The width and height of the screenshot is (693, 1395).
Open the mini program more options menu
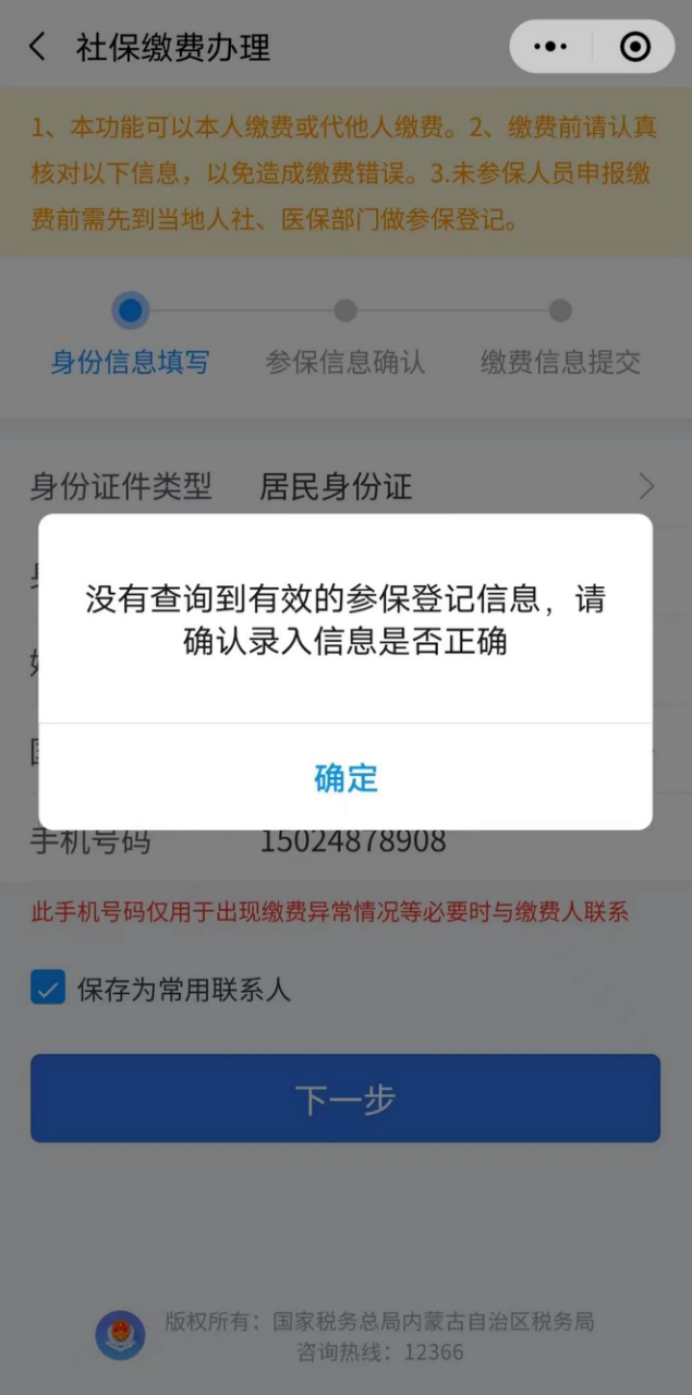[551, 47]
